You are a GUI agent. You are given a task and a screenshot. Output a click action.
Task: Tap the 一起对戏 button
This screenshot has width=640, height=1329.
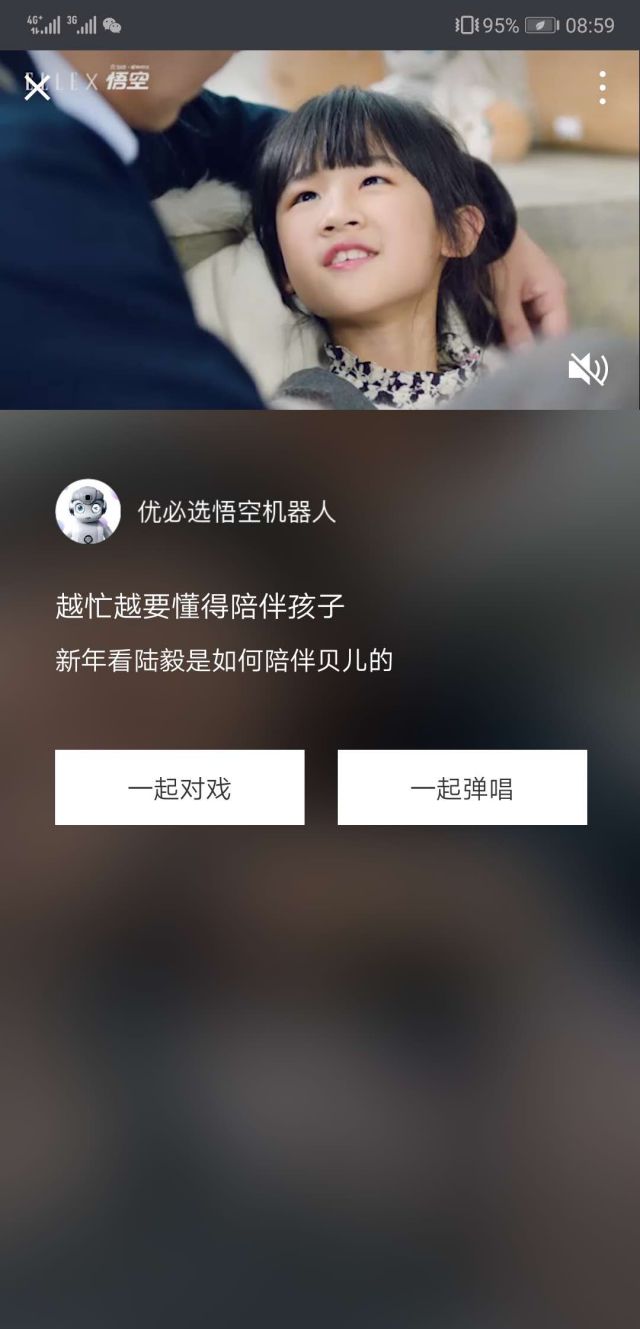tap(180, 788)
